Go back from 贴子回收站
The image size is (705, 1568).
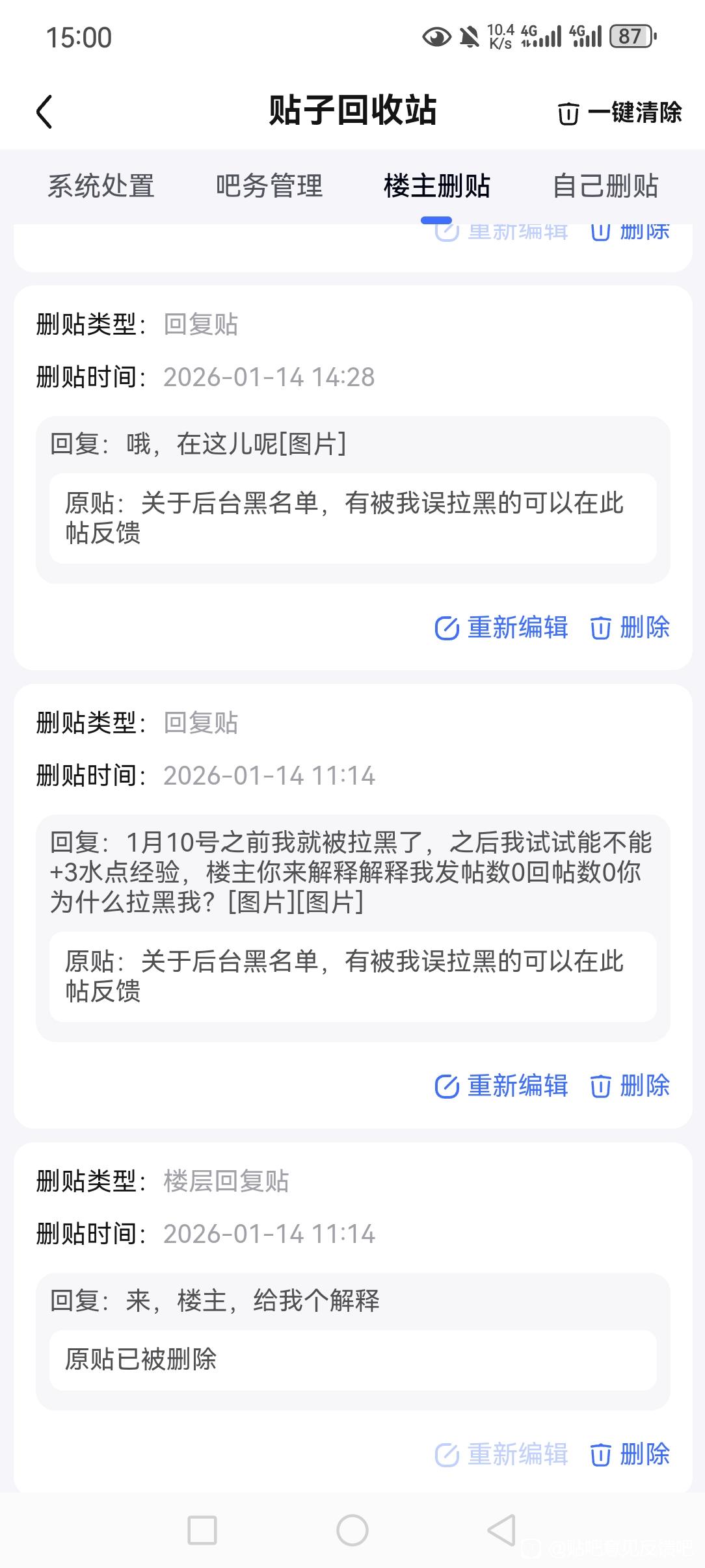(x=44, y=112)
